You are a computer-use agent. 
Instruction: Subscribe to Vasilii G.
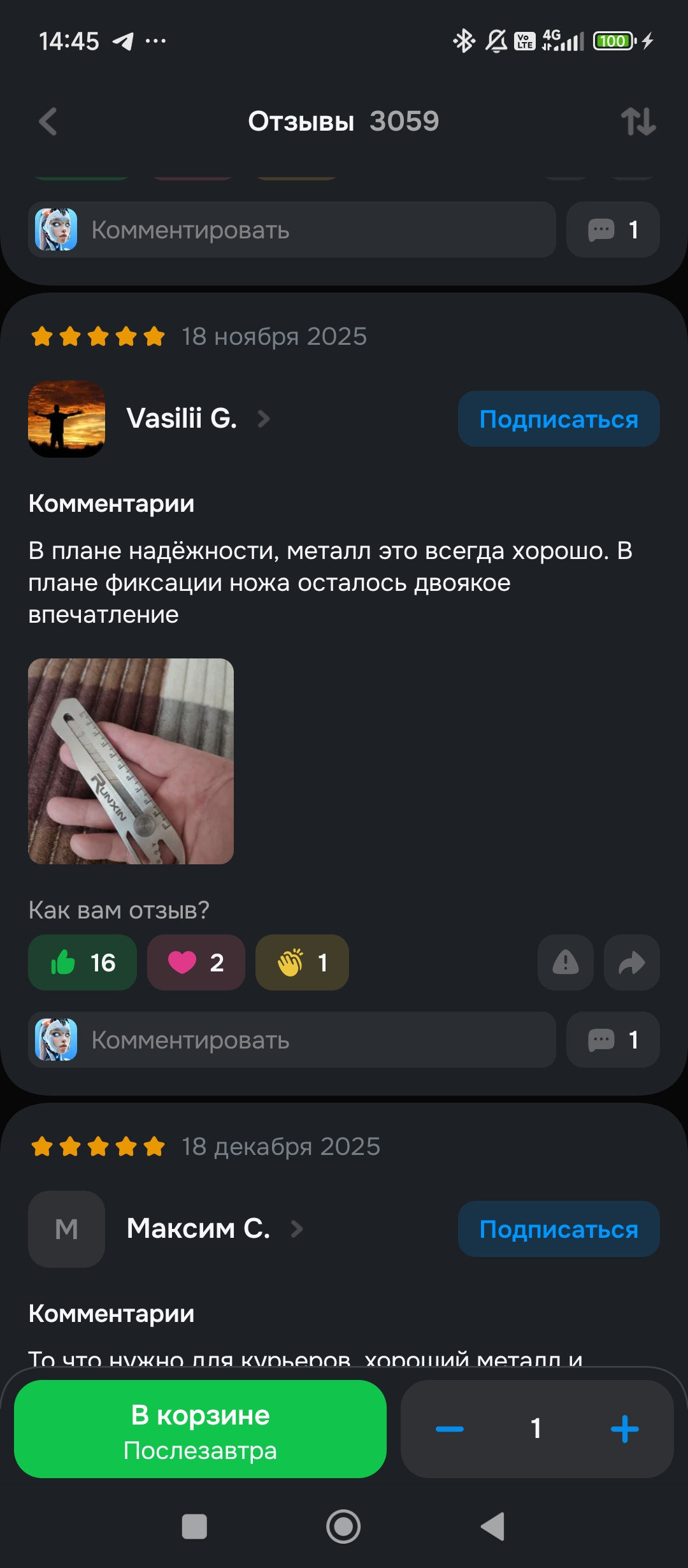click(558, 419)
